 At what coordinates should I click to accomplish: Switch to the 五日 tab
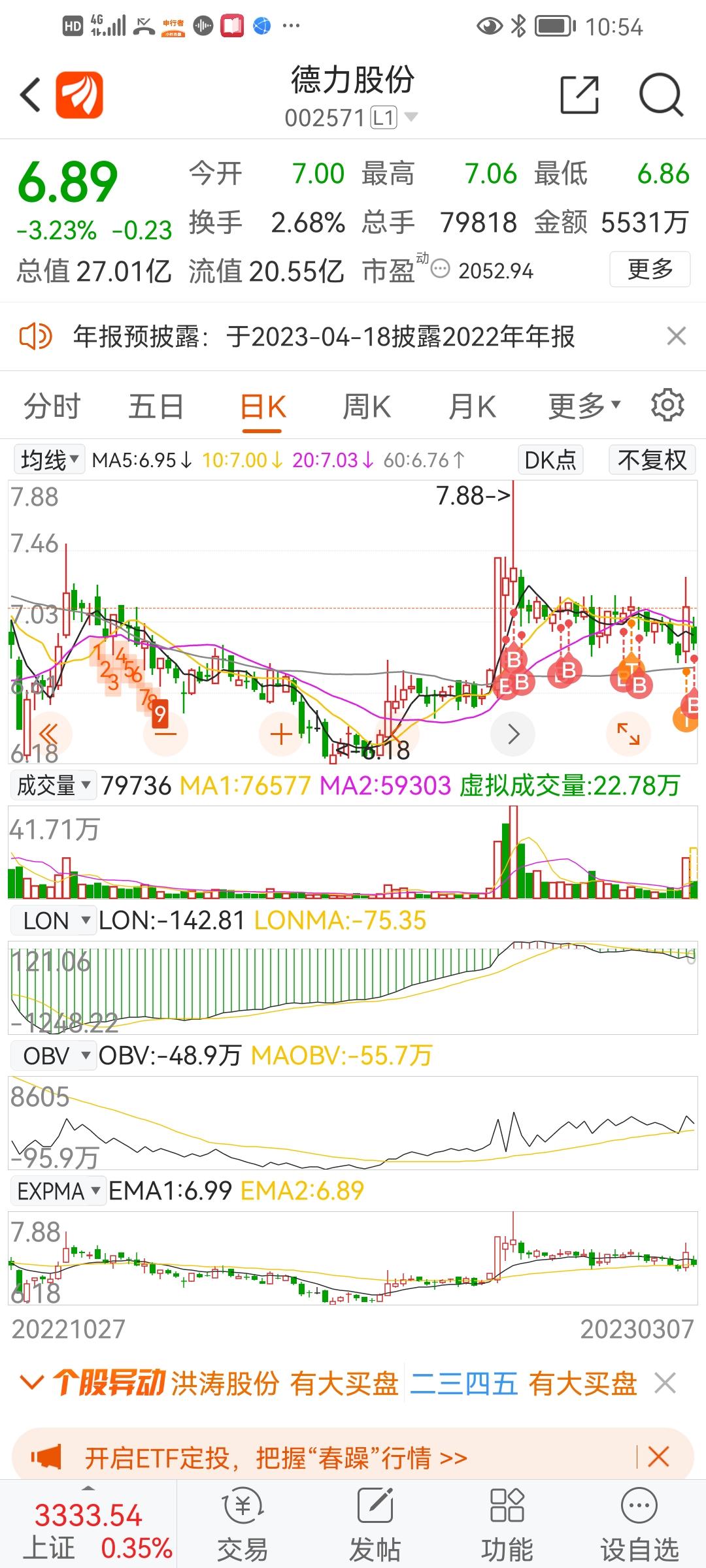point(156,406)
